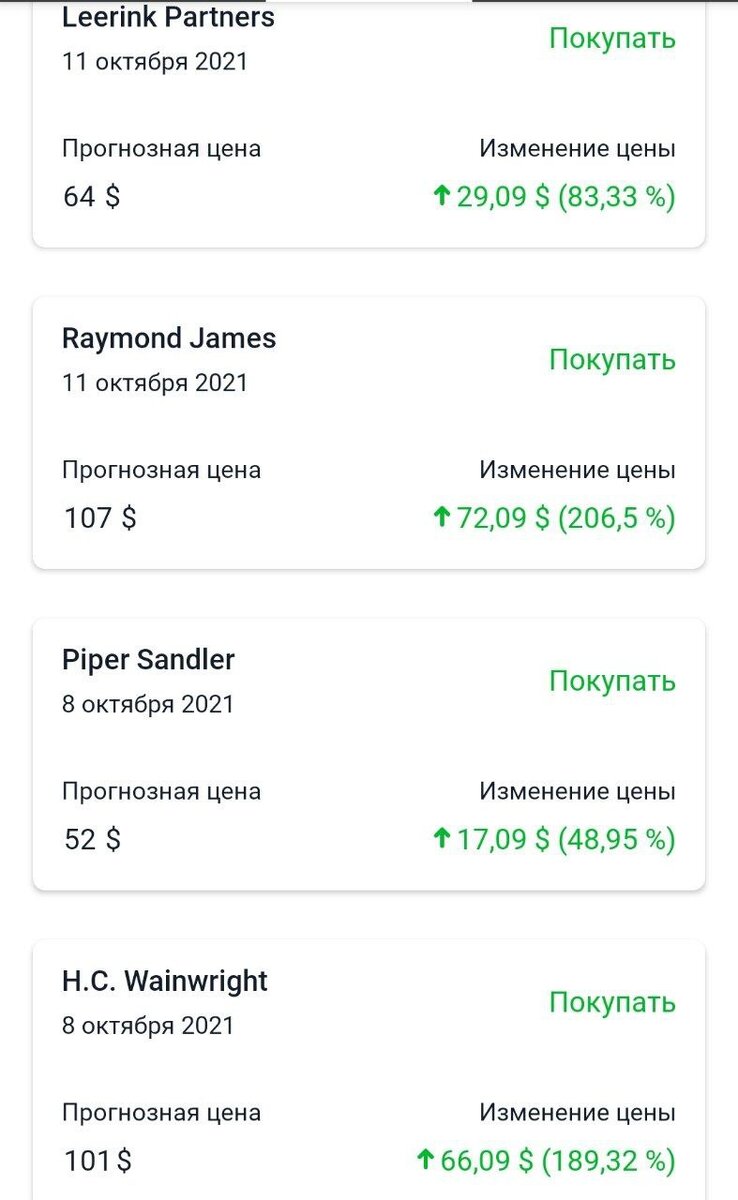Open the Покупать recommendation for Leerink Partners
738x1200 pixels.
pos(613,40)
